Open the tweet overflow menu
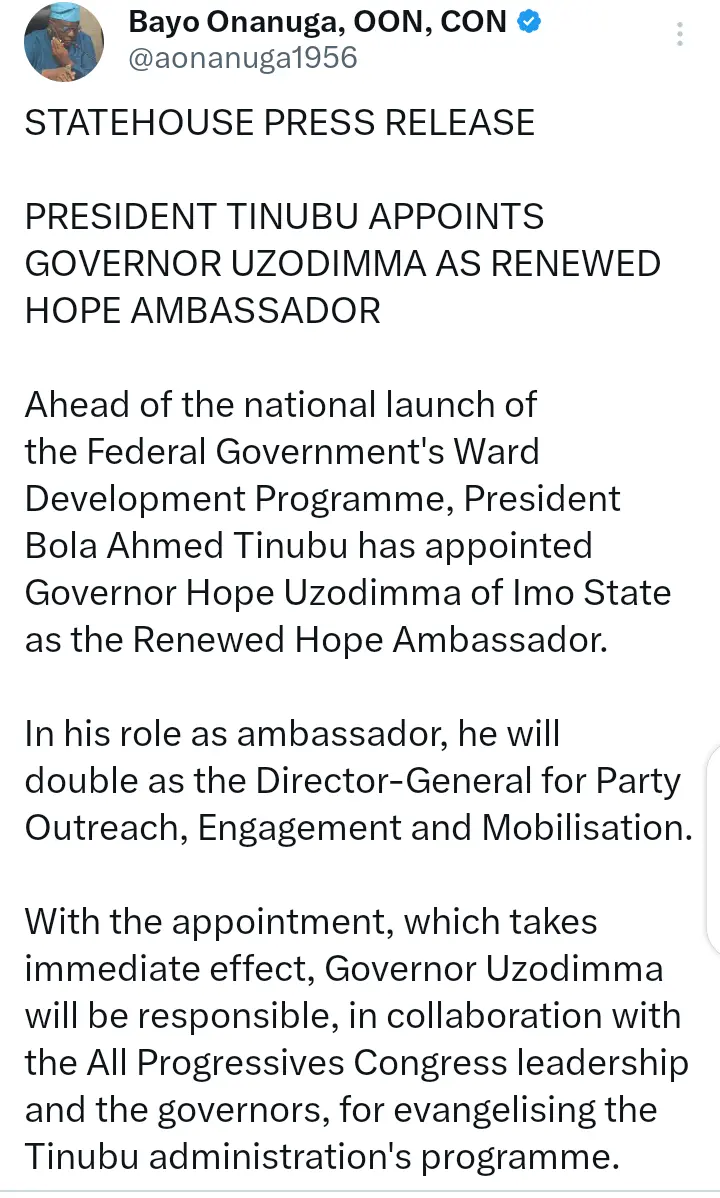Viewport: 720px width, 1198px height. [680, 36]
